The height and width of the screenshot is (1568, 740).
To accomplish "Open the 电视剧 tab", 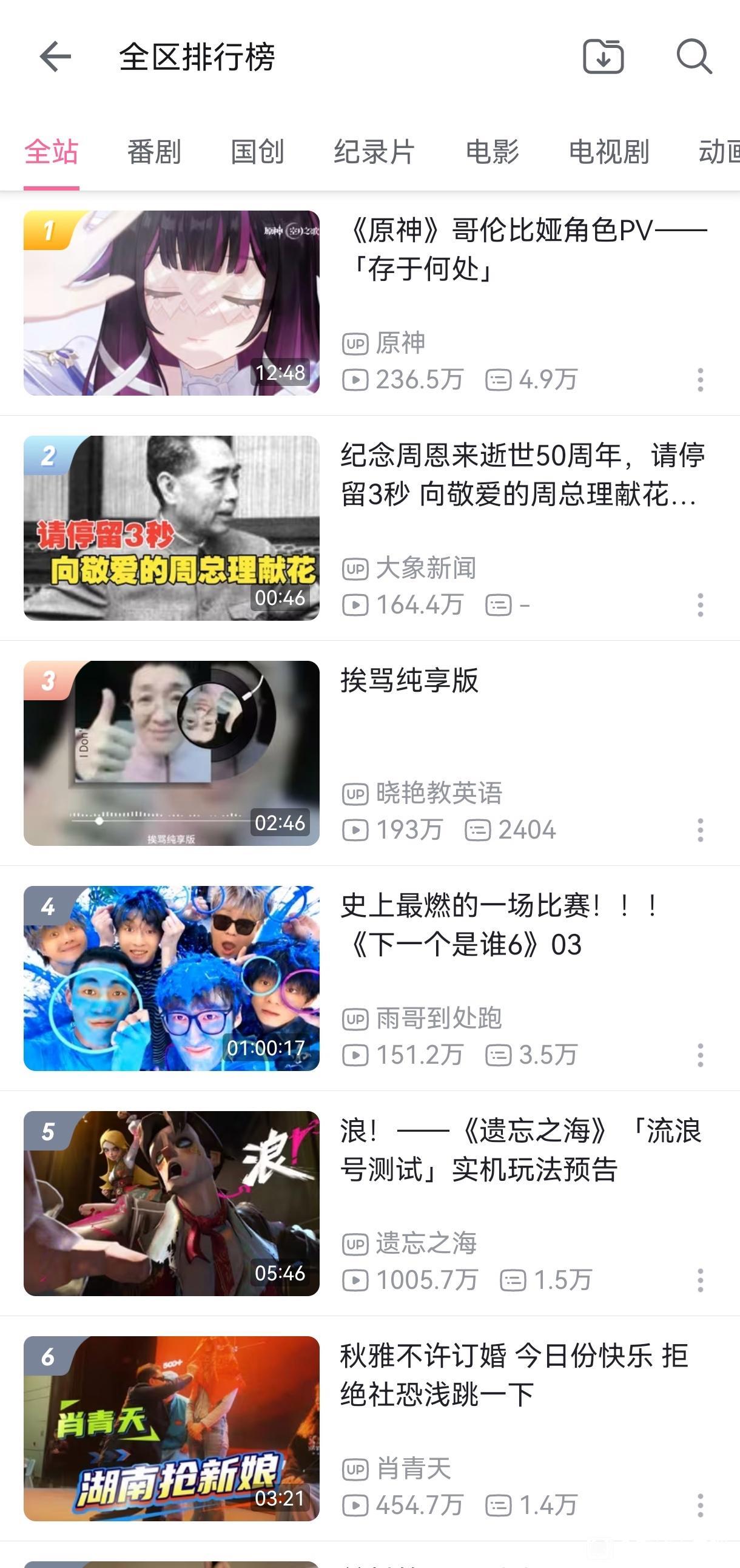I will (608, 152).
